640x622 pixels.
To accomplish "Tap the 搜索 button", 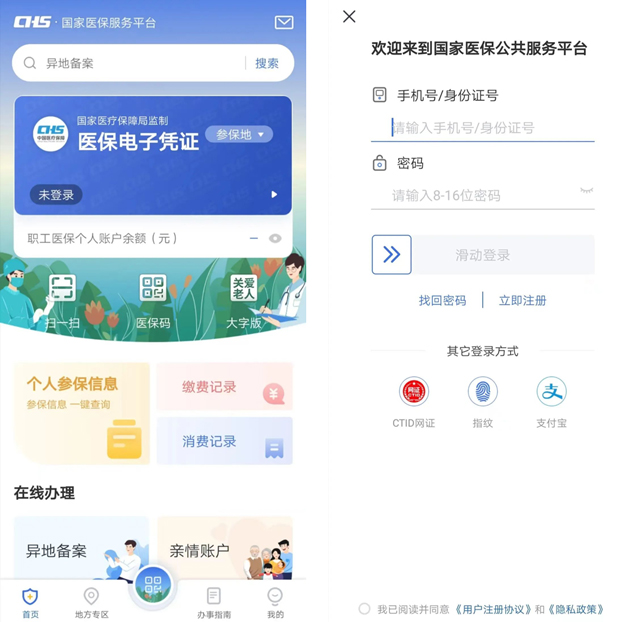I will click(267, 63).
